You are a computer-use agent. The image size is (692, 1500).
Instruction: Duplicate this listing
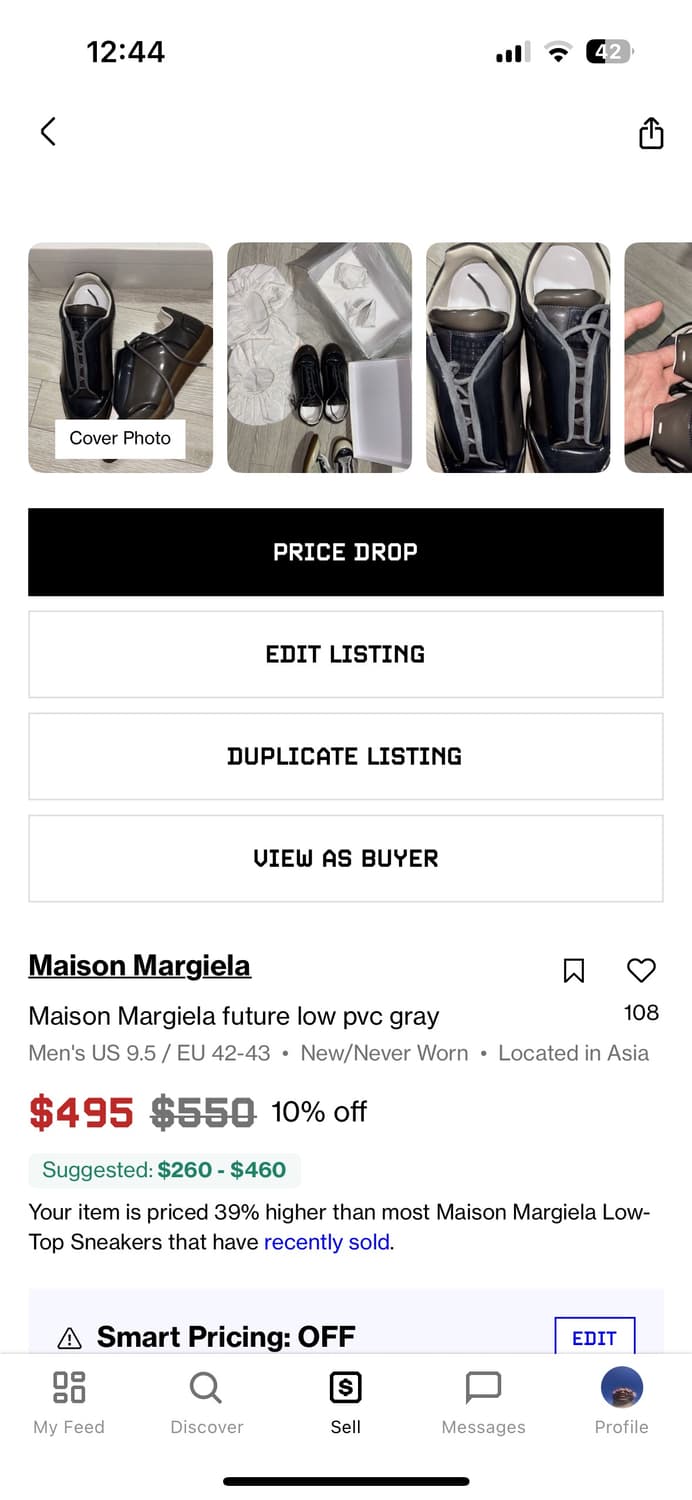[345, 756]
